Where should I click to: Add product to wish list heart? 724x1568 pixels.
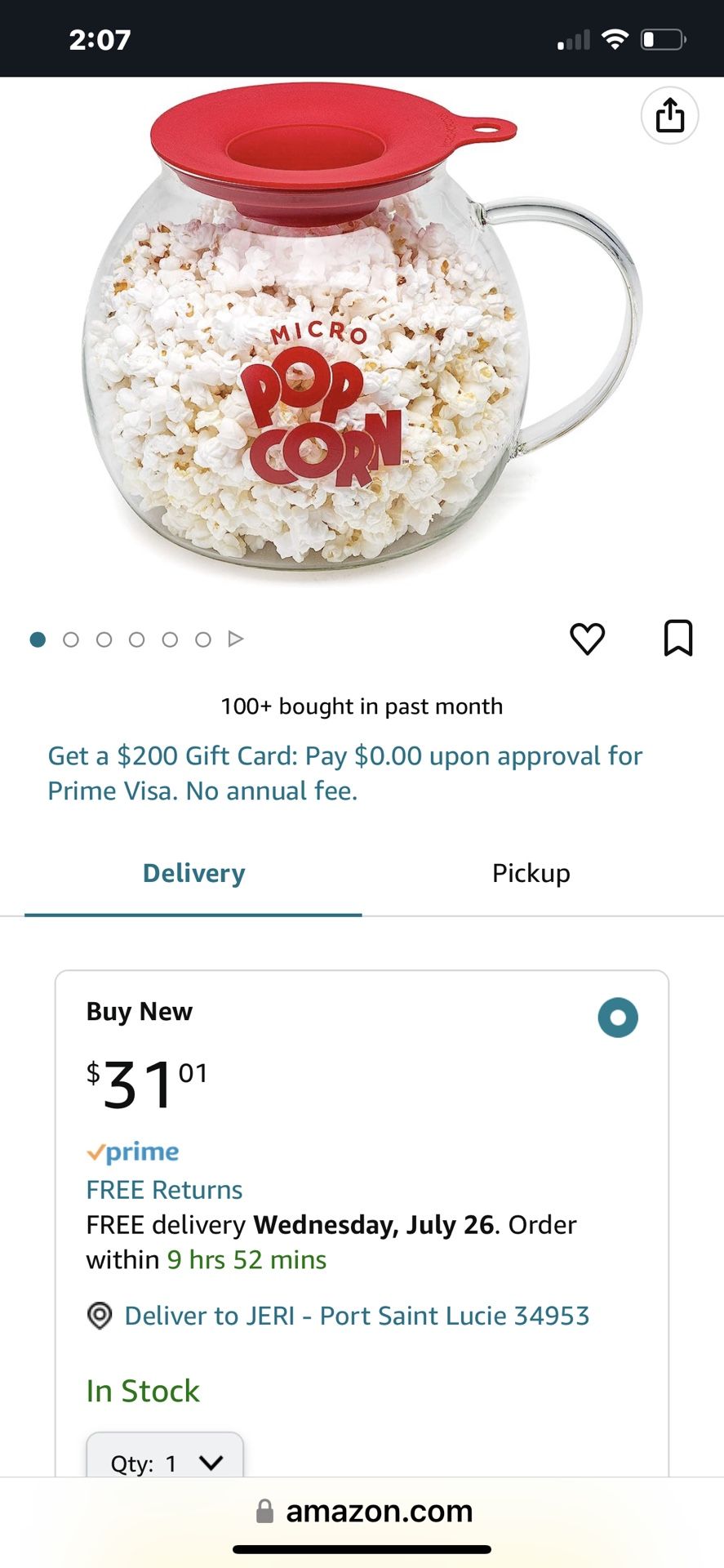(587, 639)
